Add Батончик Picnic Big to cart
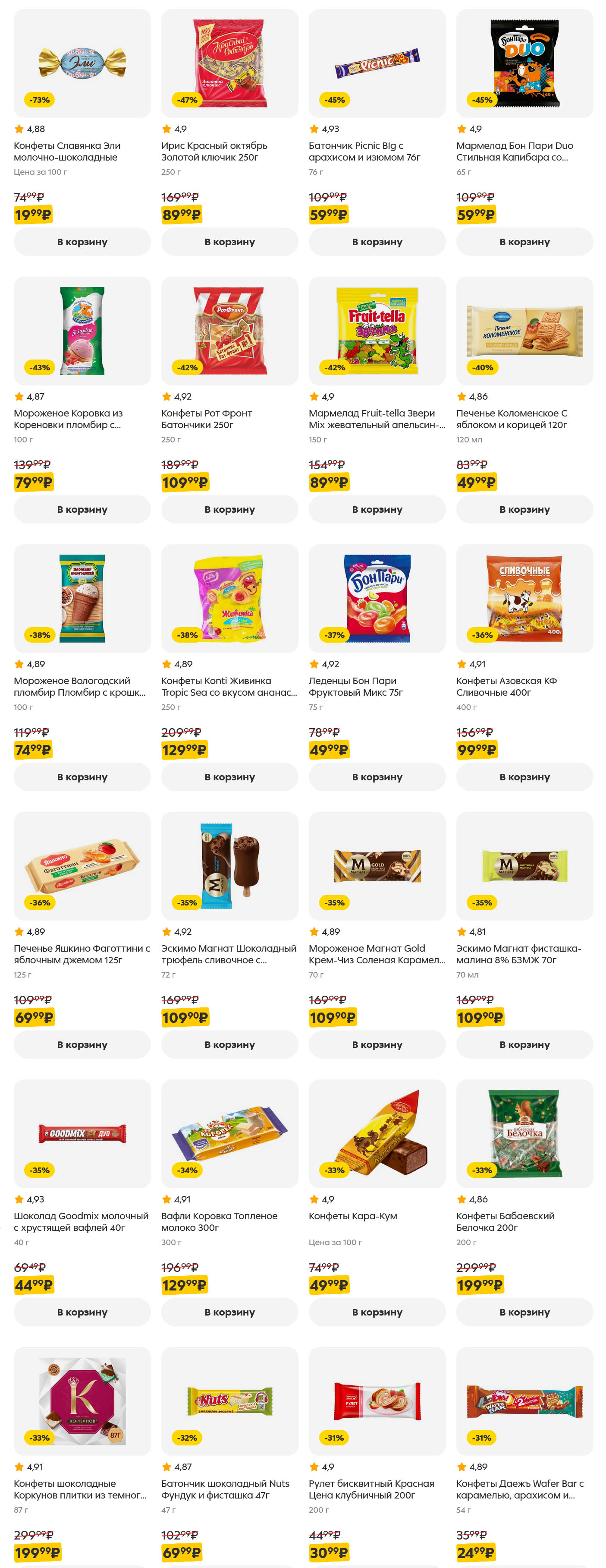The width and height of the screenshot is (606, 1568). [377, 242]
